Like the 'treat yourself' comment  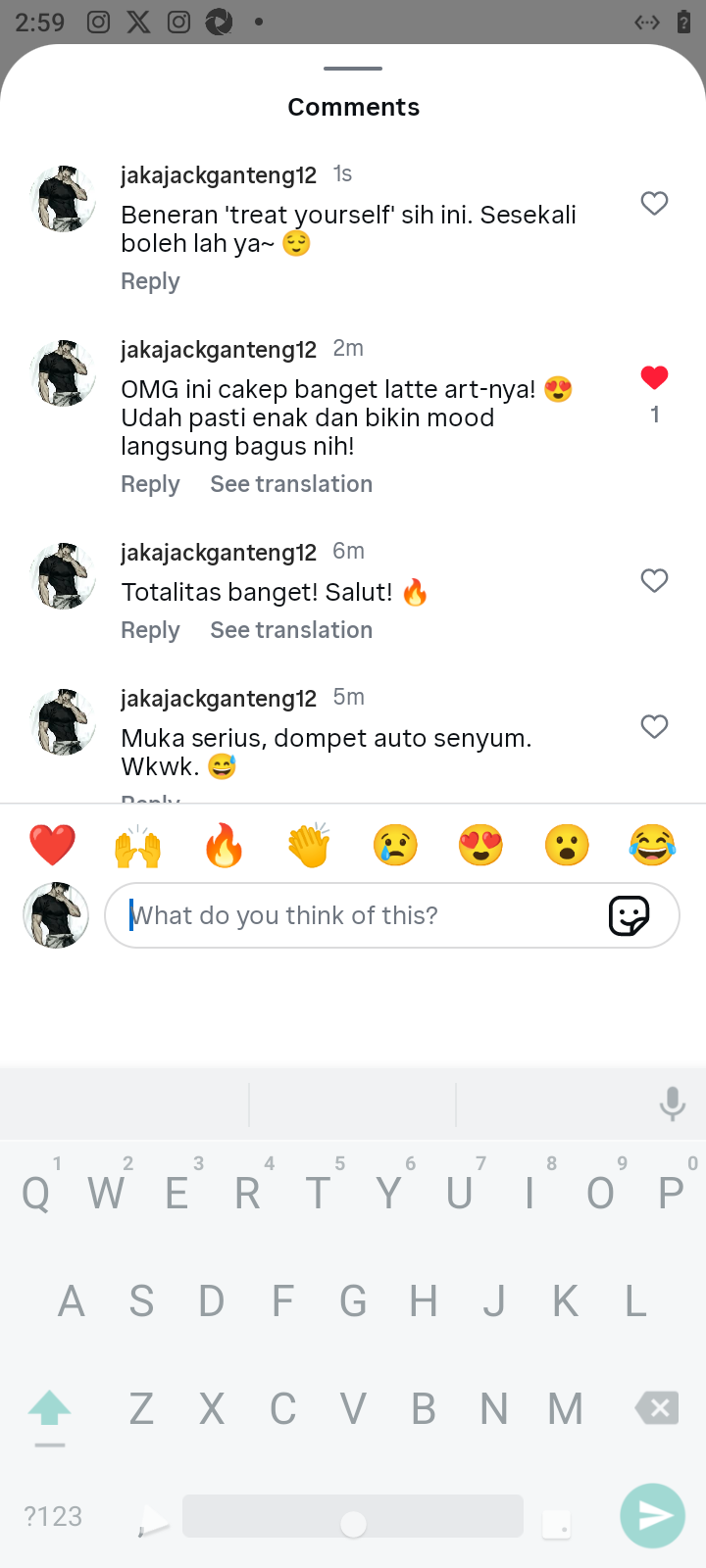point(654,203)
